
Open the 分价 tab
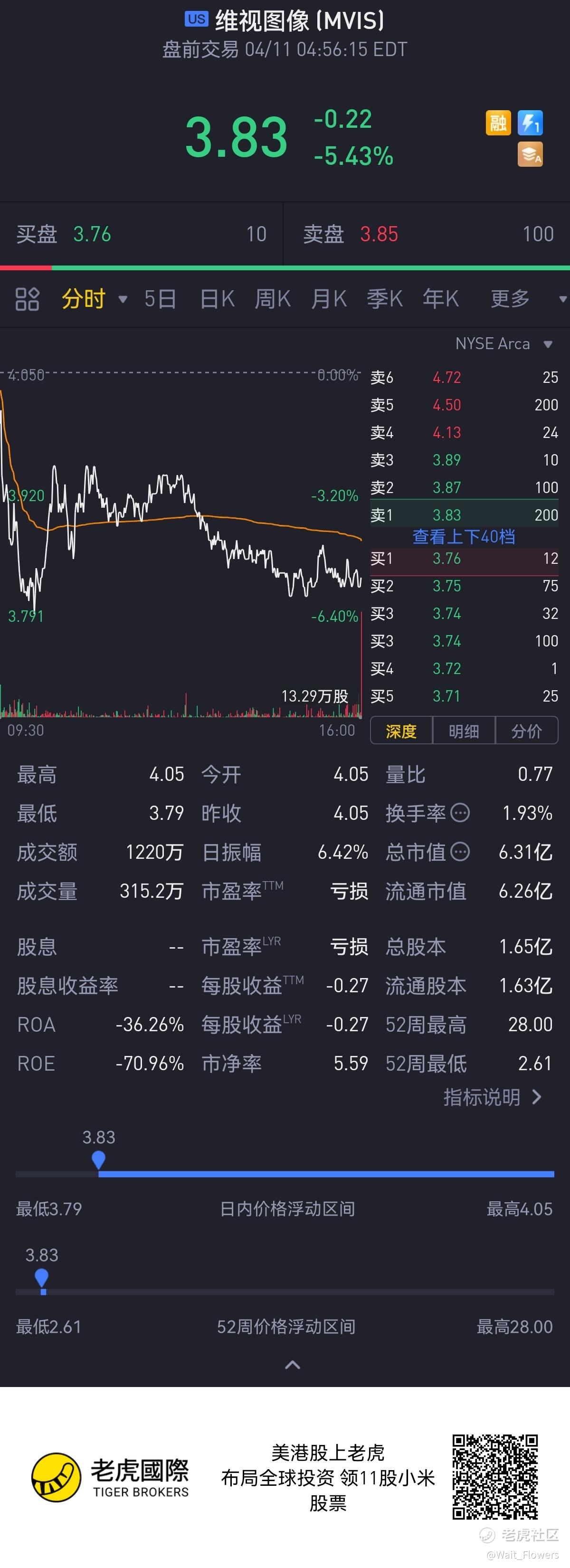click(x=527, y=731)
